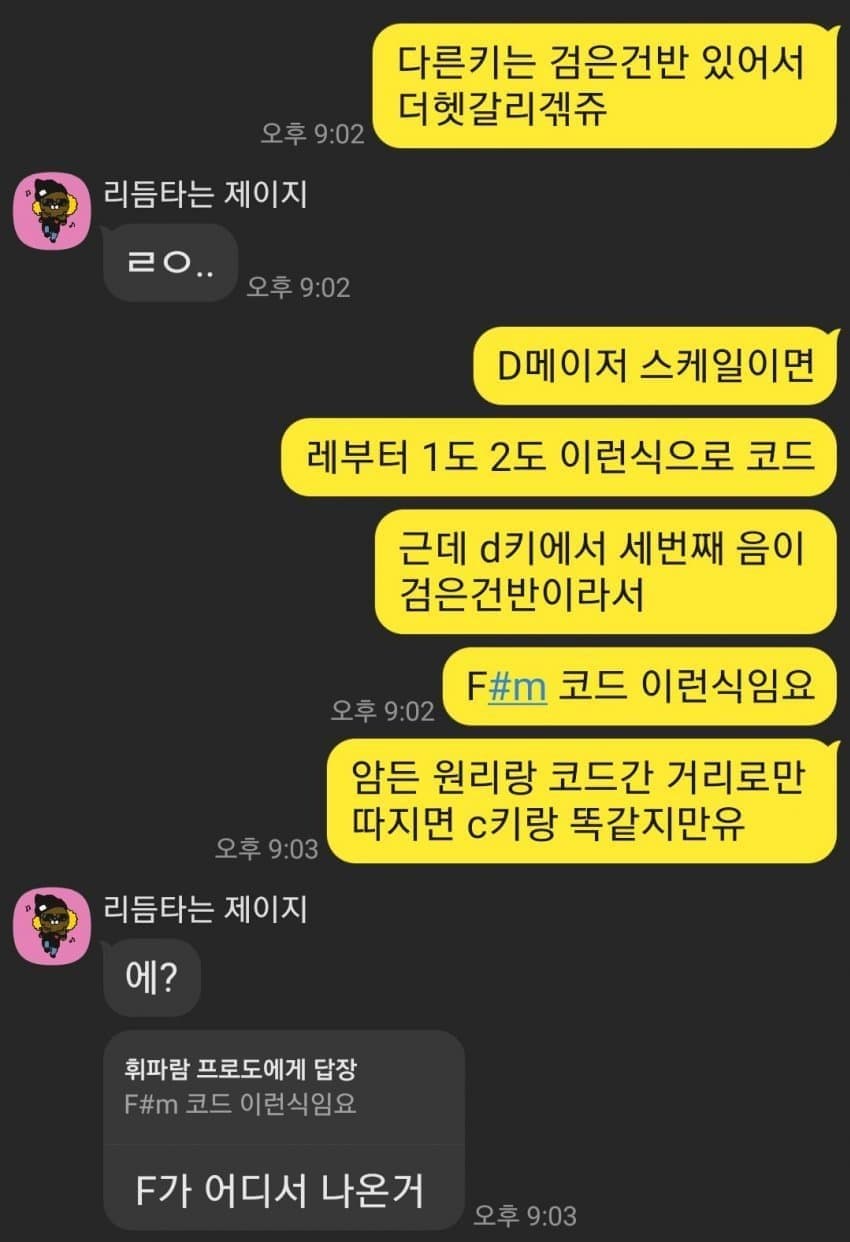Open 리듬타는 제이지's profile picture beside the 에? message
This screenshot has width=850, height=1242.
click(x=52, y=927)
